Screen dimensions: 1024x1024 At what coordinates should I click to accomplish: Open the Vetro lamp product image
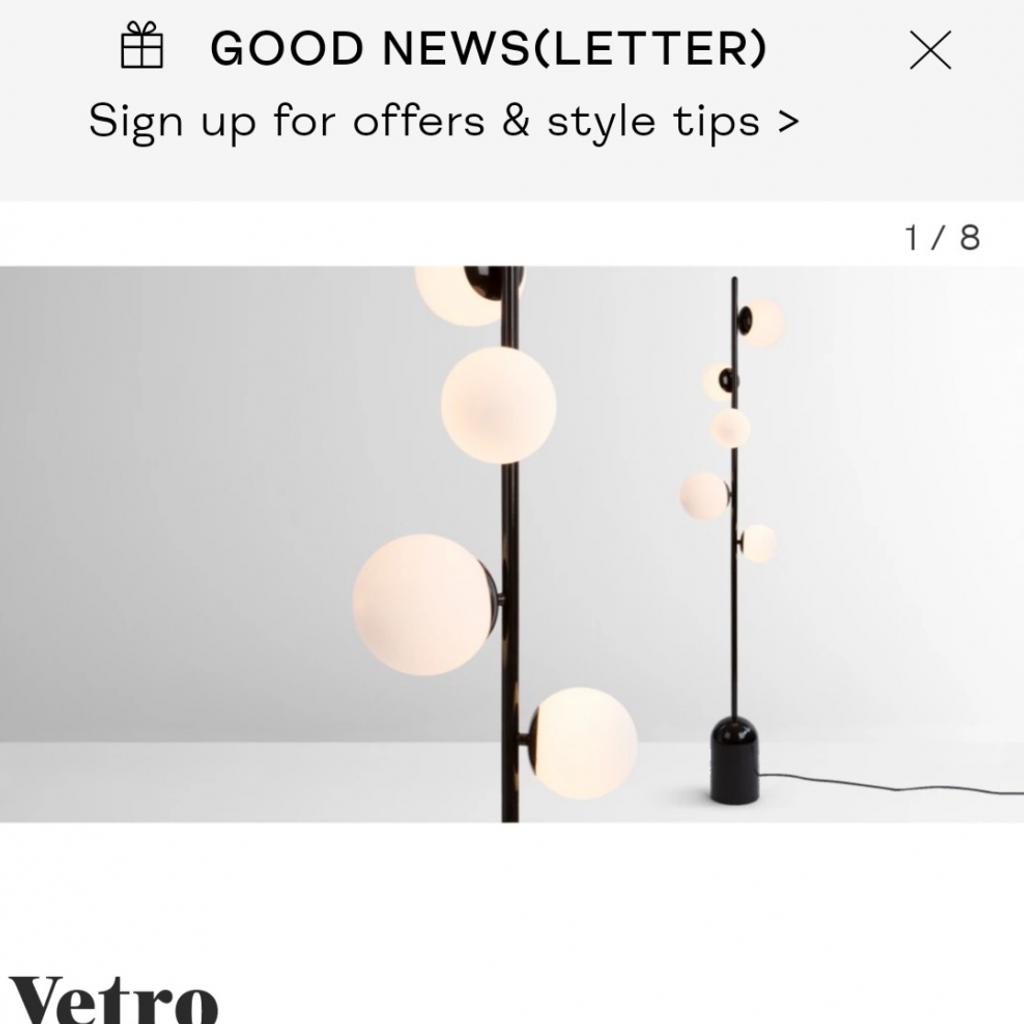pyautogui.click(x=511, y=544)
